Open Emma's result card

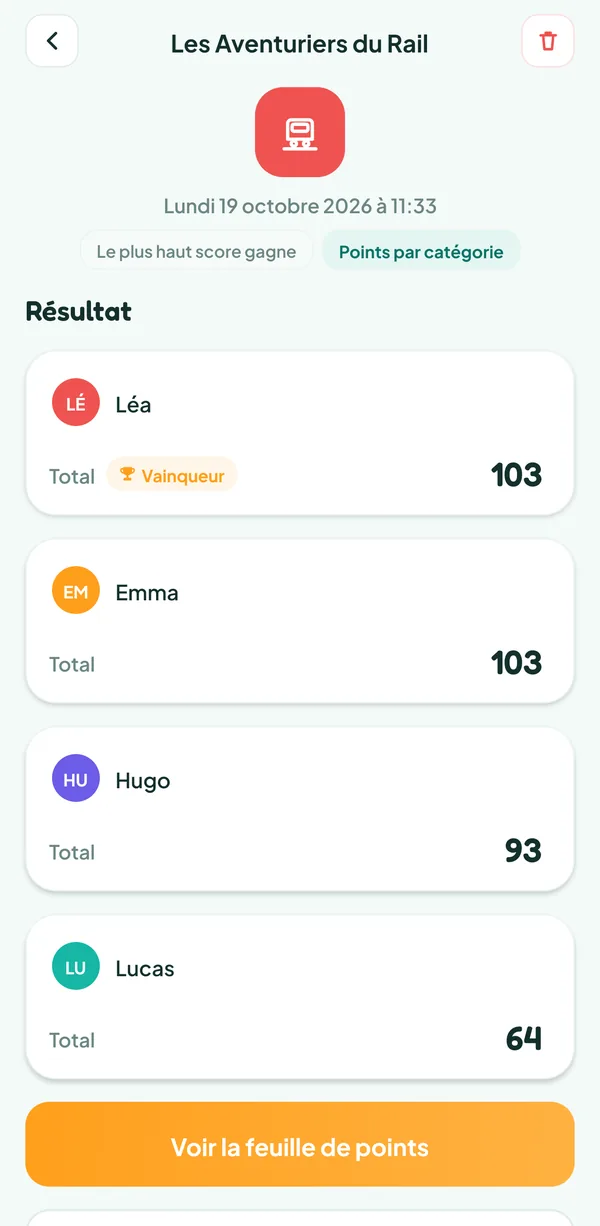[x=300, y=621]
